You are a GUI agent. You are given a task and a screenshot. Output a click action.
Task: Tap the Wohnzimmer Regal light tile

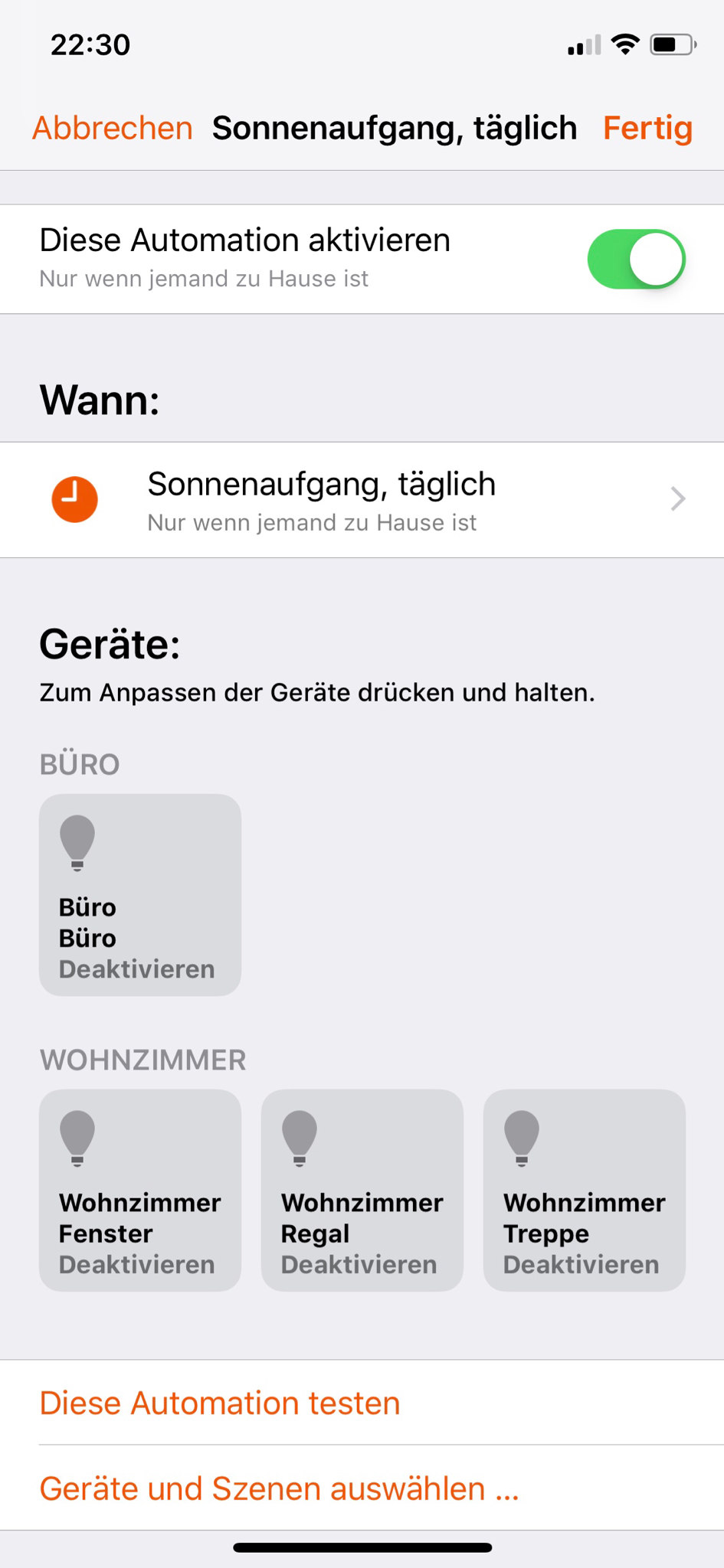pos(362,1190)
